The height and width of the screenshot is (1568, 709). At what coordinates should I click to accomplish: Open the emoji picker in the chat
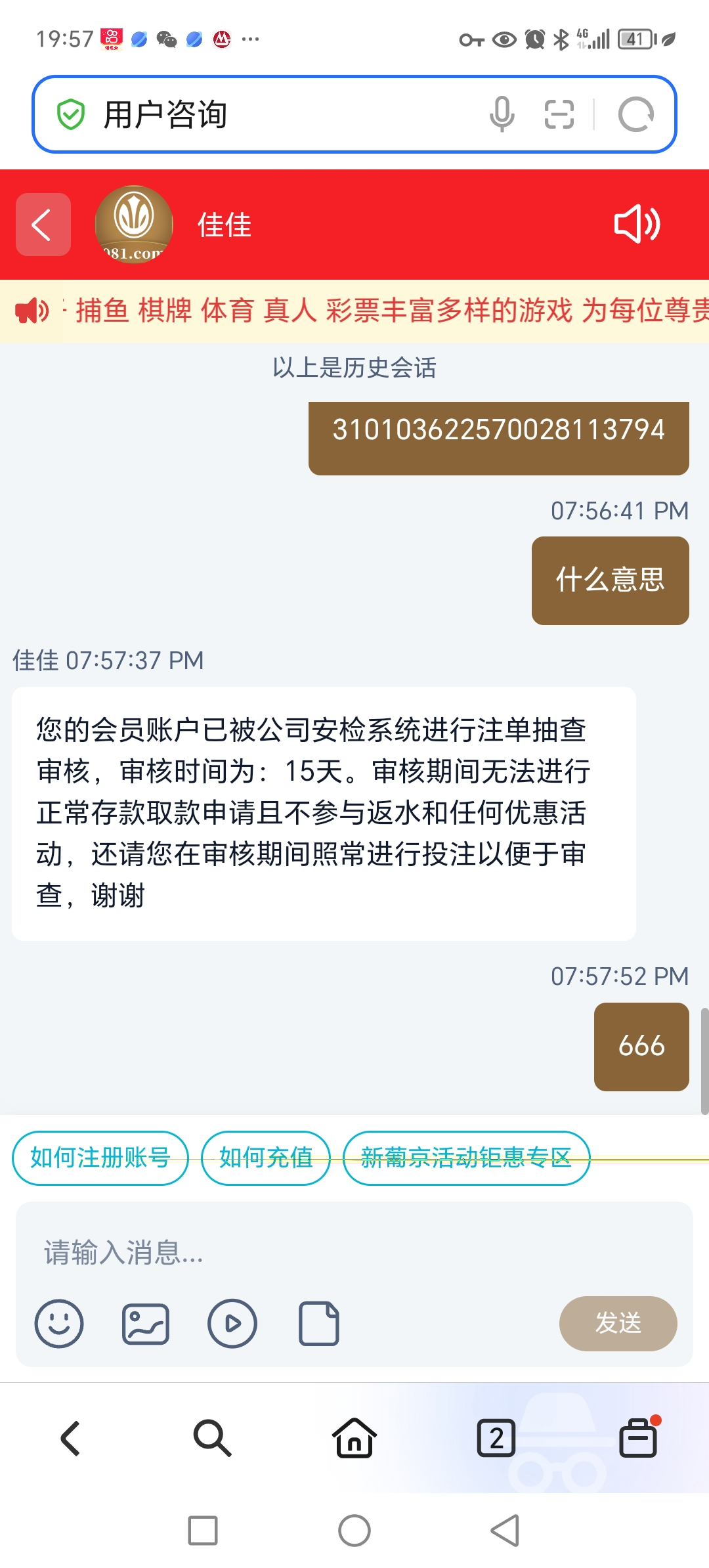60,1324
